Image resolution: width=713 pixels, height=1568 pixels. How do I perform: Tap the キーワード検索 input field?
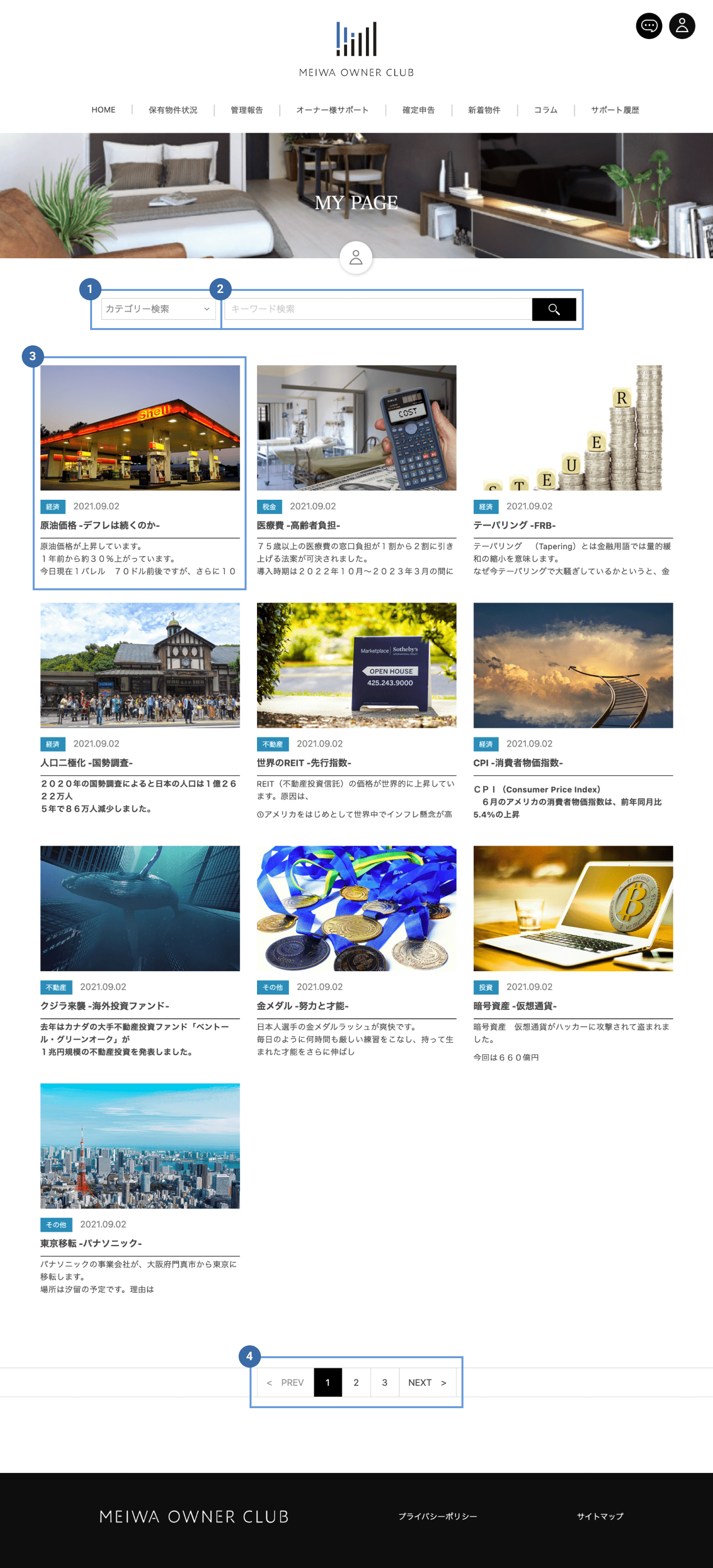click(378, 309)
